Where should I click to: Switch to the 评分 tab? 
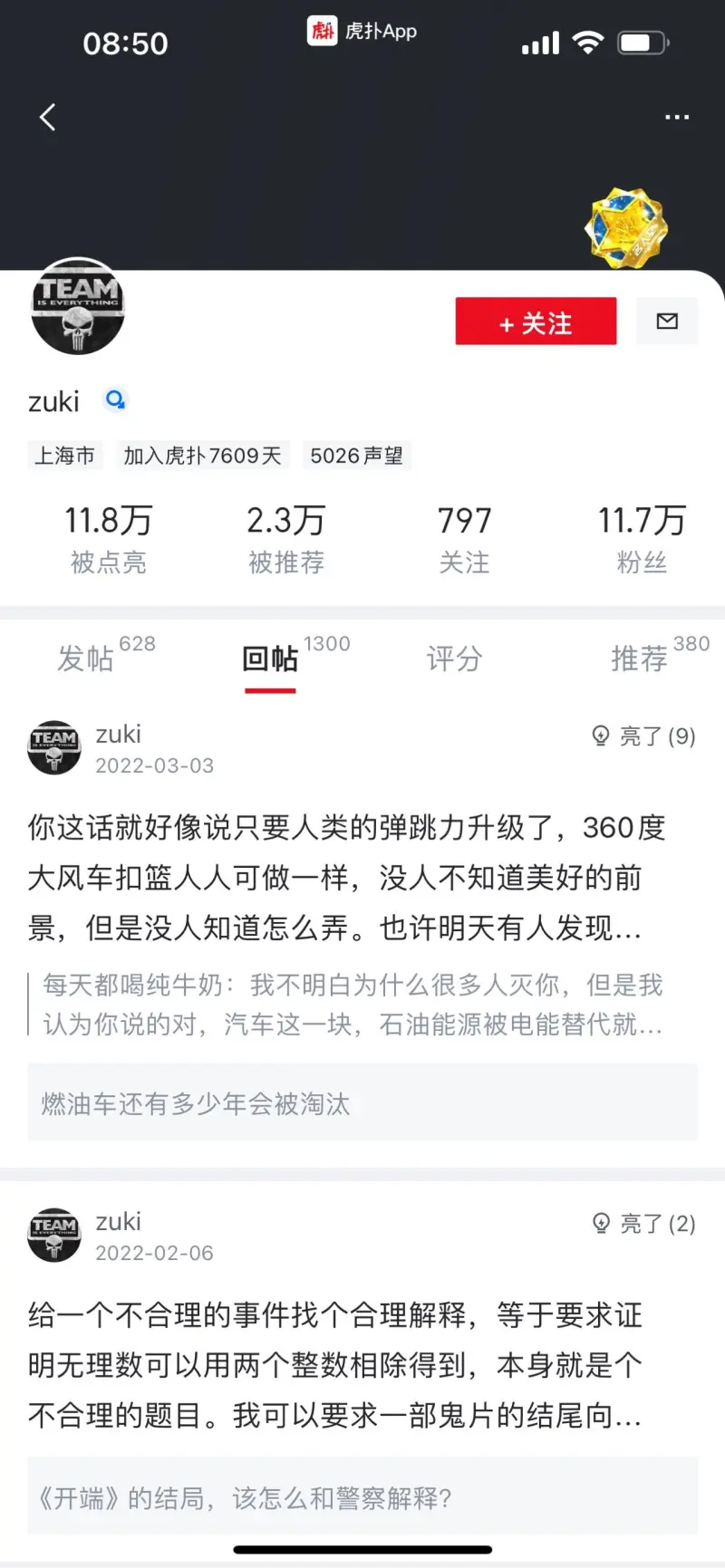click(454, 658)
